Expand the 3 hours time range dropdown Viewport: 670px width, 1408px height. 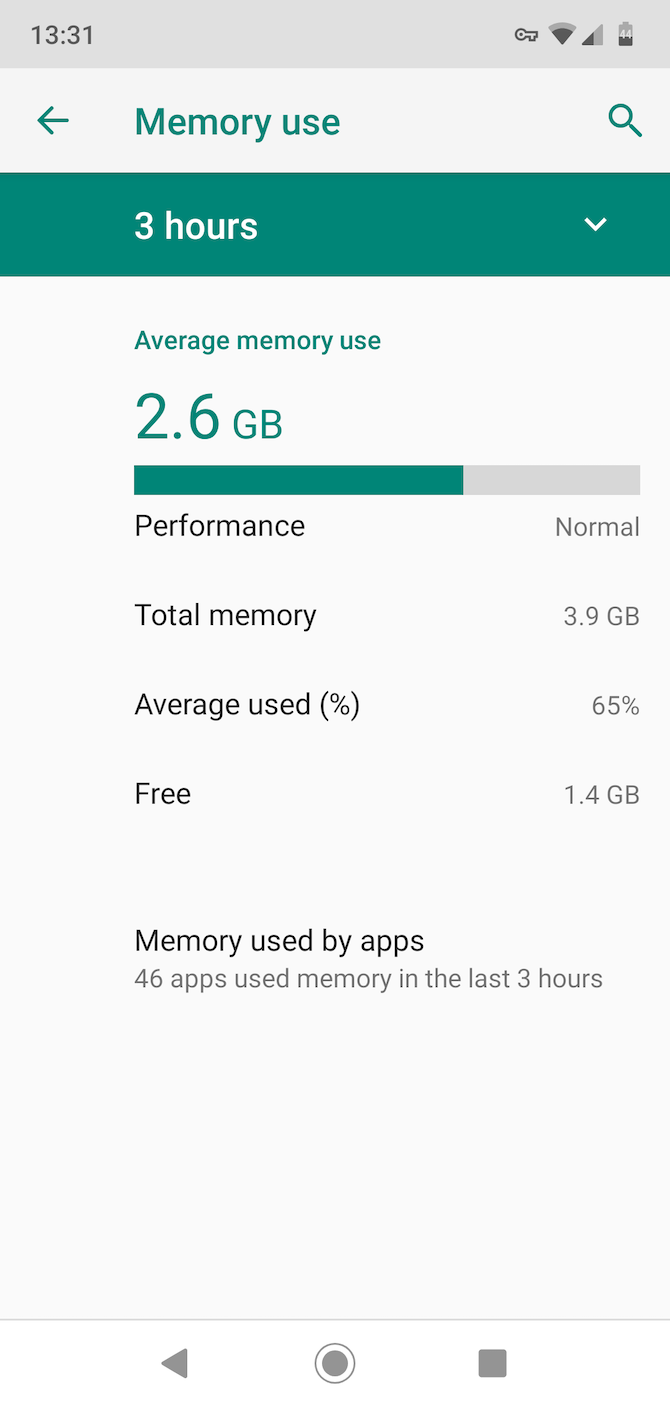595,225
